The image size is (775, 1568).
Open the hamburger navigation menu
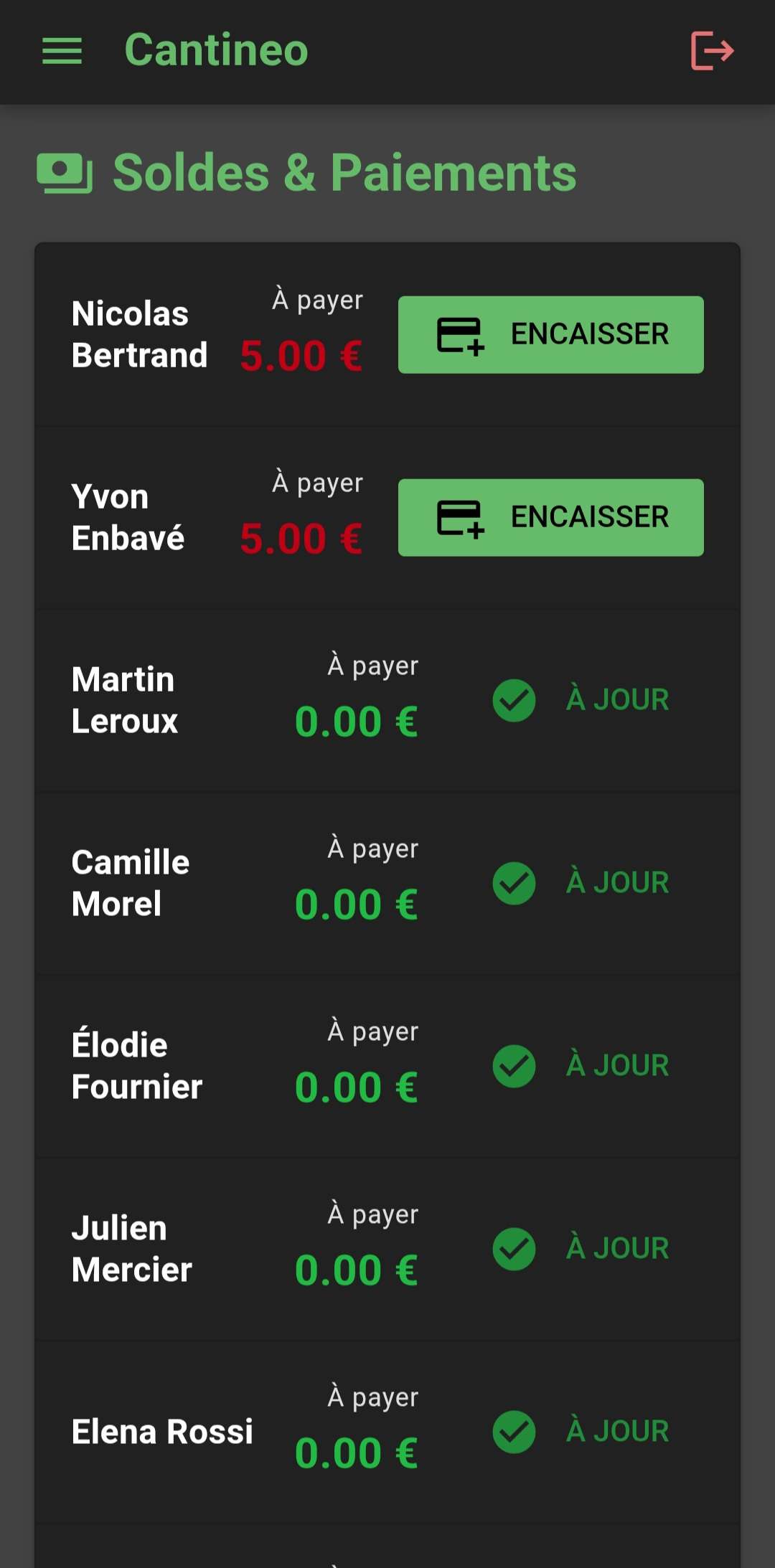coord(62,51)
